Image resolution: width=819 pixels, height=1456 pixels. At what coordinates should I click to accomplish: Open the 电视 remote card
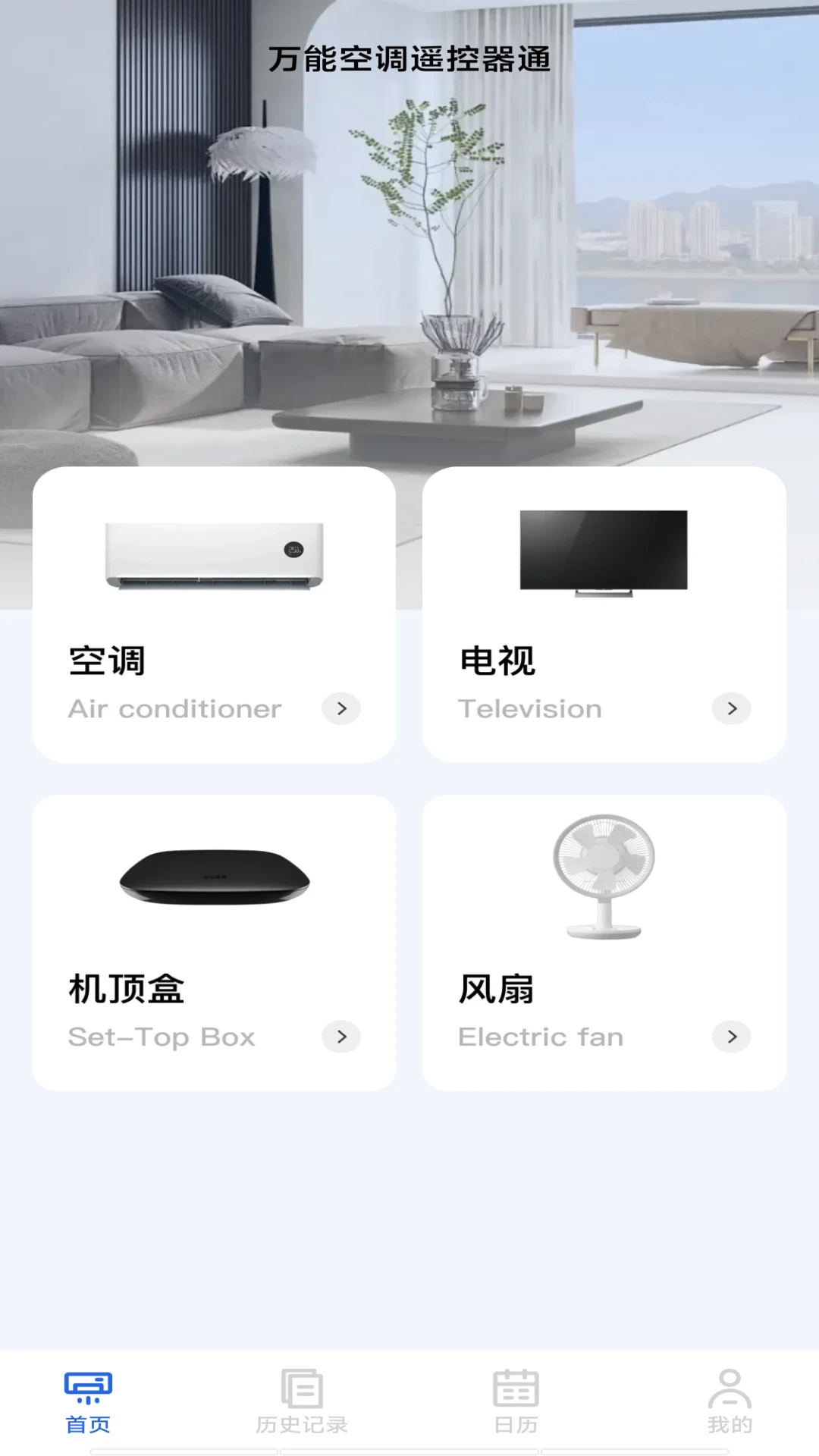tap(604, 614)
